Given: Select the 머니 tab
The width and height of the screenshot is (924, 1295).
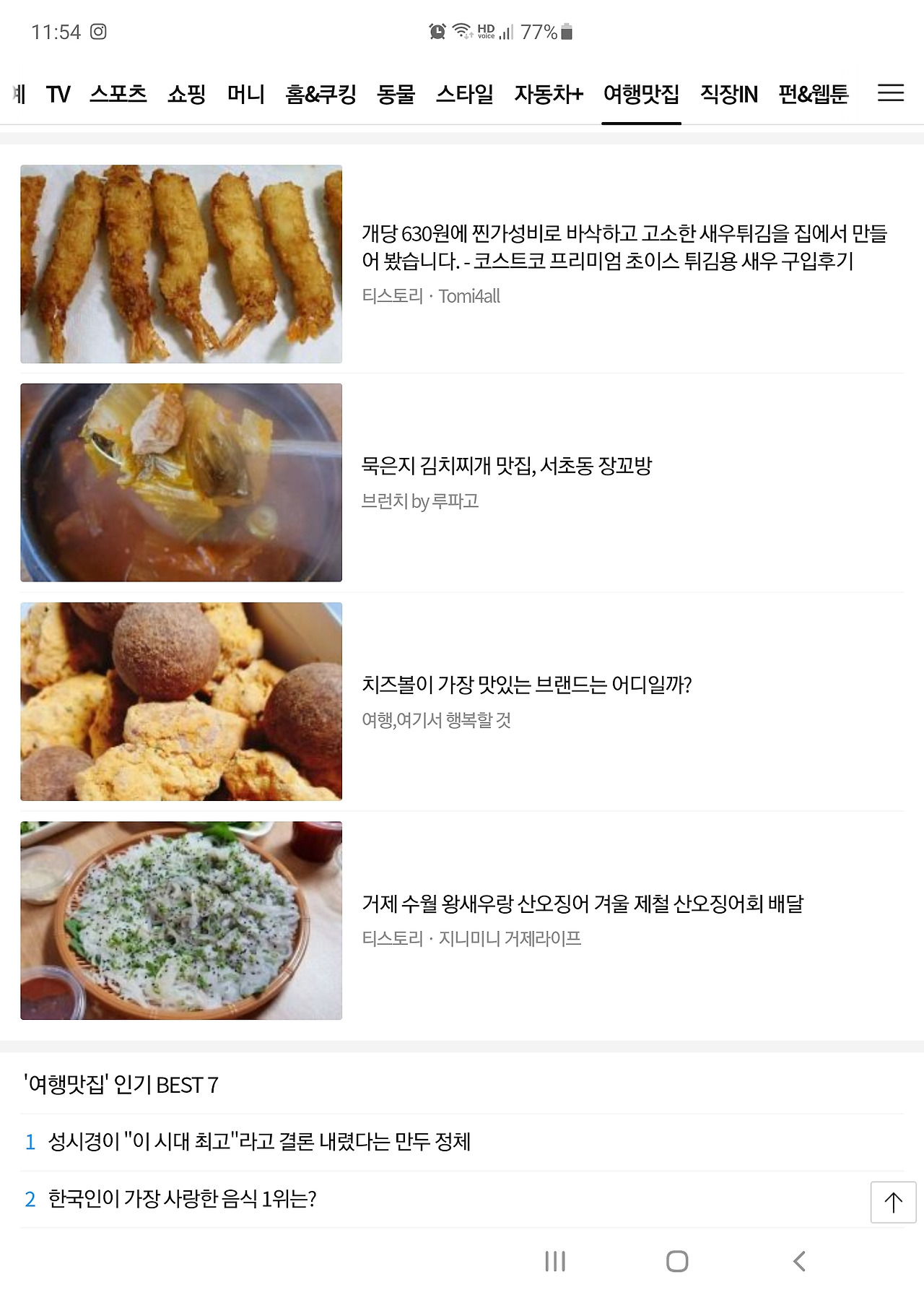Looking at the screenshot, I should (x=245, y=94).
